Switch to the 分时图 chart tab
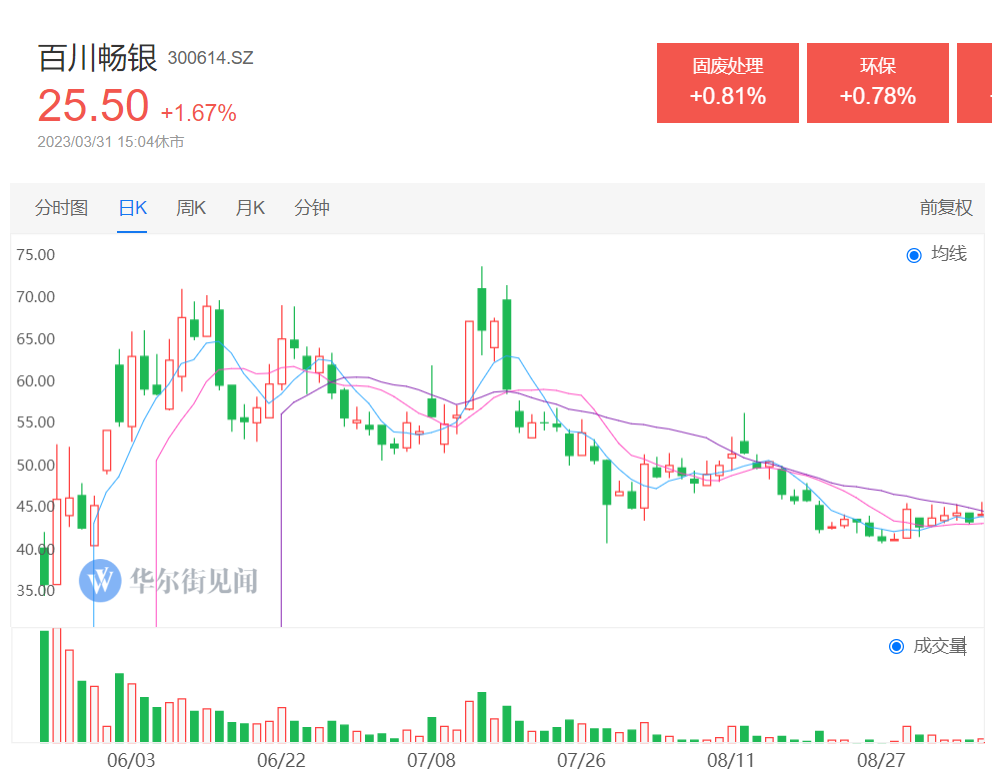The image size is (992, 774). click(62, 208)
